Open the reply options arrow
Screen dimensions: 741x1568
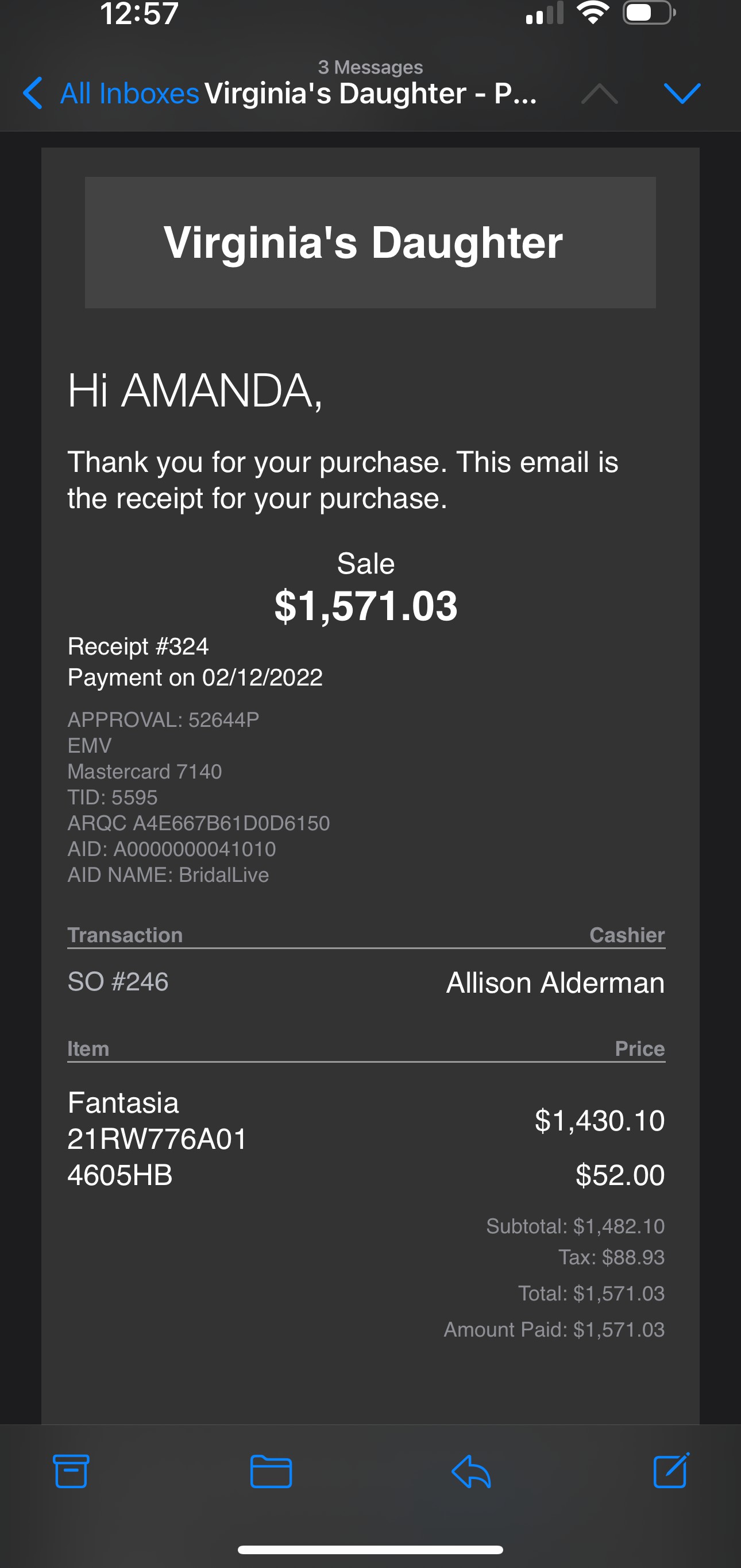tap(471, 1471)
